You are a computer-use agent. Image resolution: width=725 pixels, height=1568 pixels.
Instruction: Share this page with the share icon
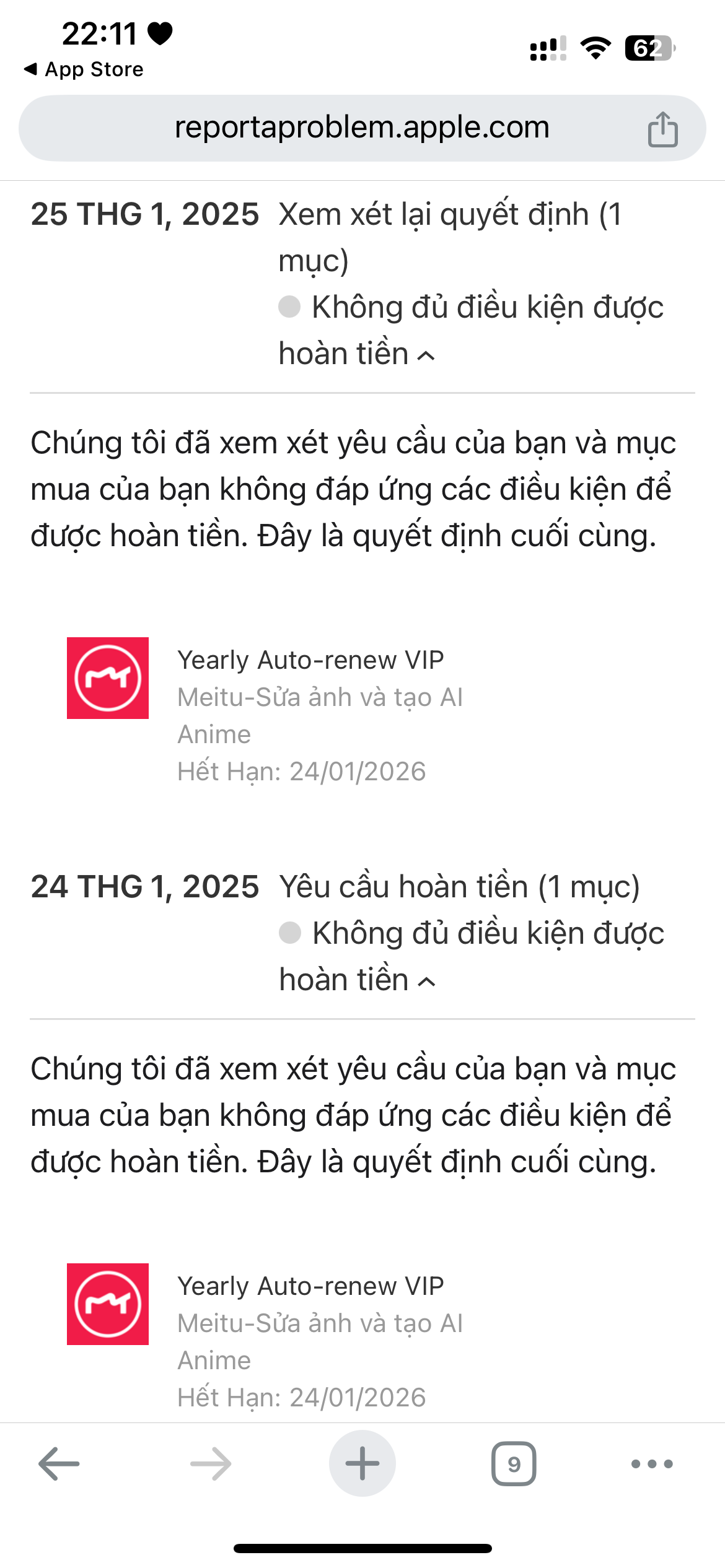coord(662,129)
